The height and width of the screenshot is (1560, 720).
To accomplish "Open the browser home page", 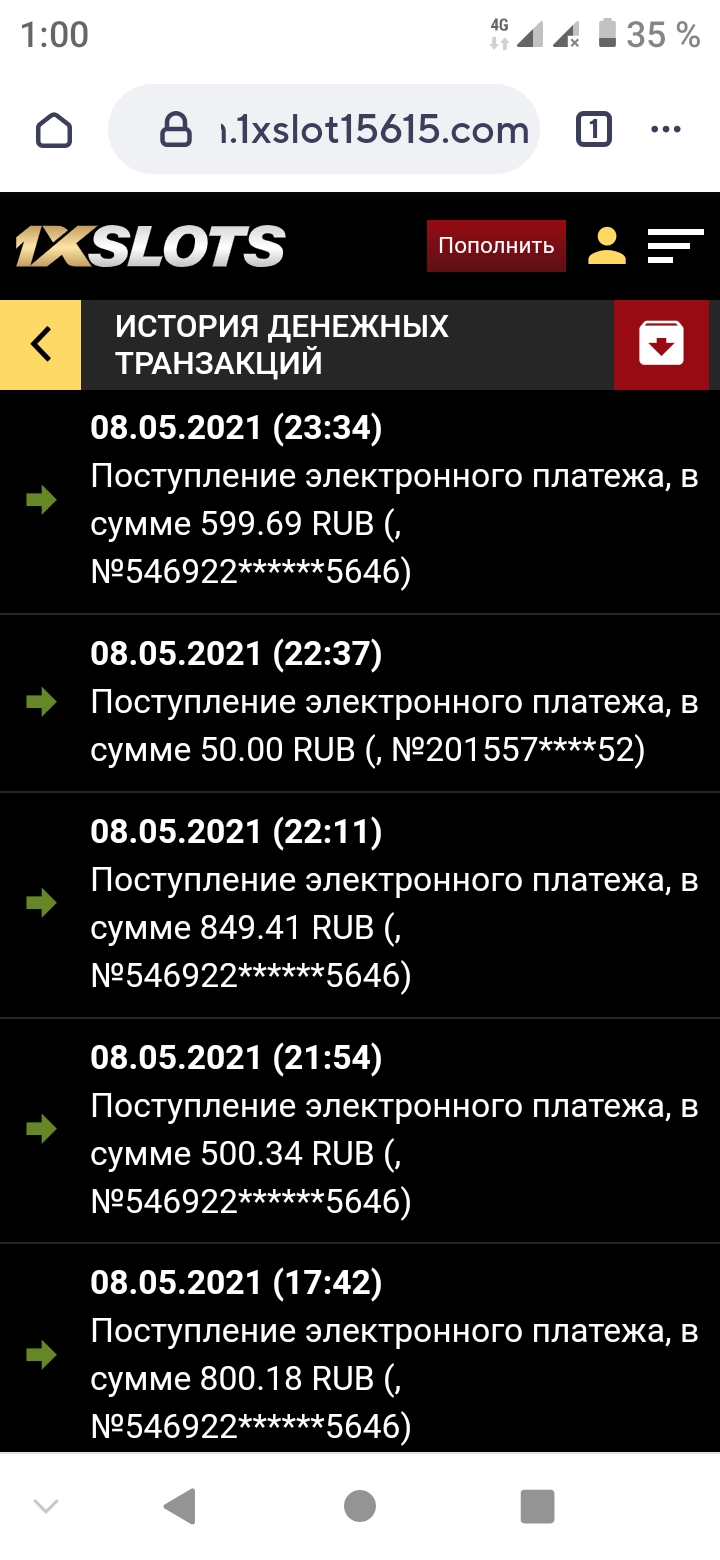I will pos(54,130).
